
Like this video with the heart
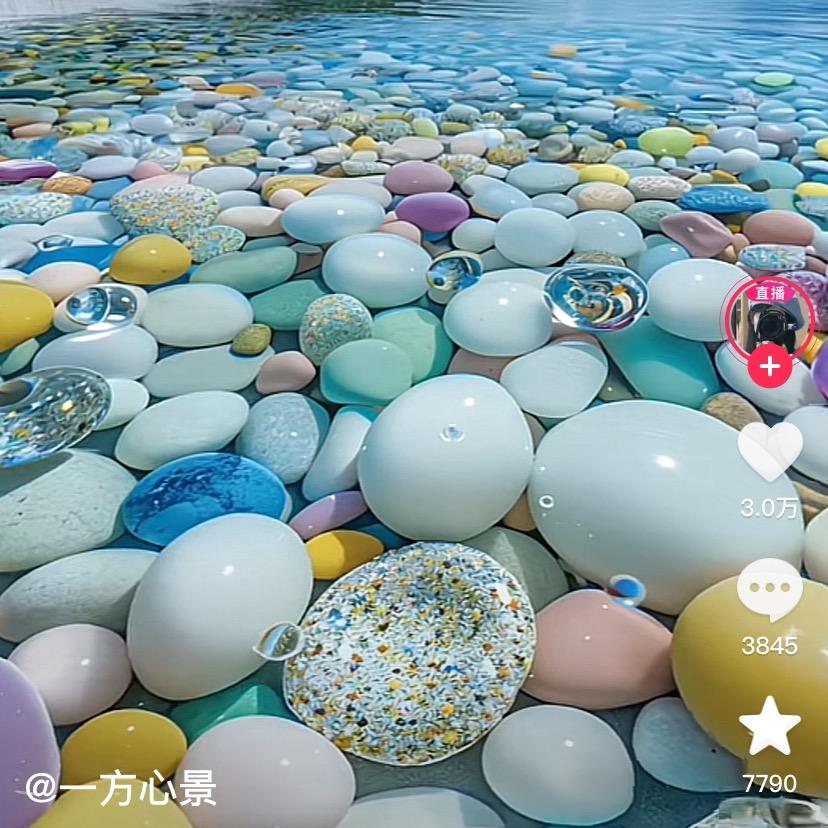pyautogui.click(x=769, y=451)
